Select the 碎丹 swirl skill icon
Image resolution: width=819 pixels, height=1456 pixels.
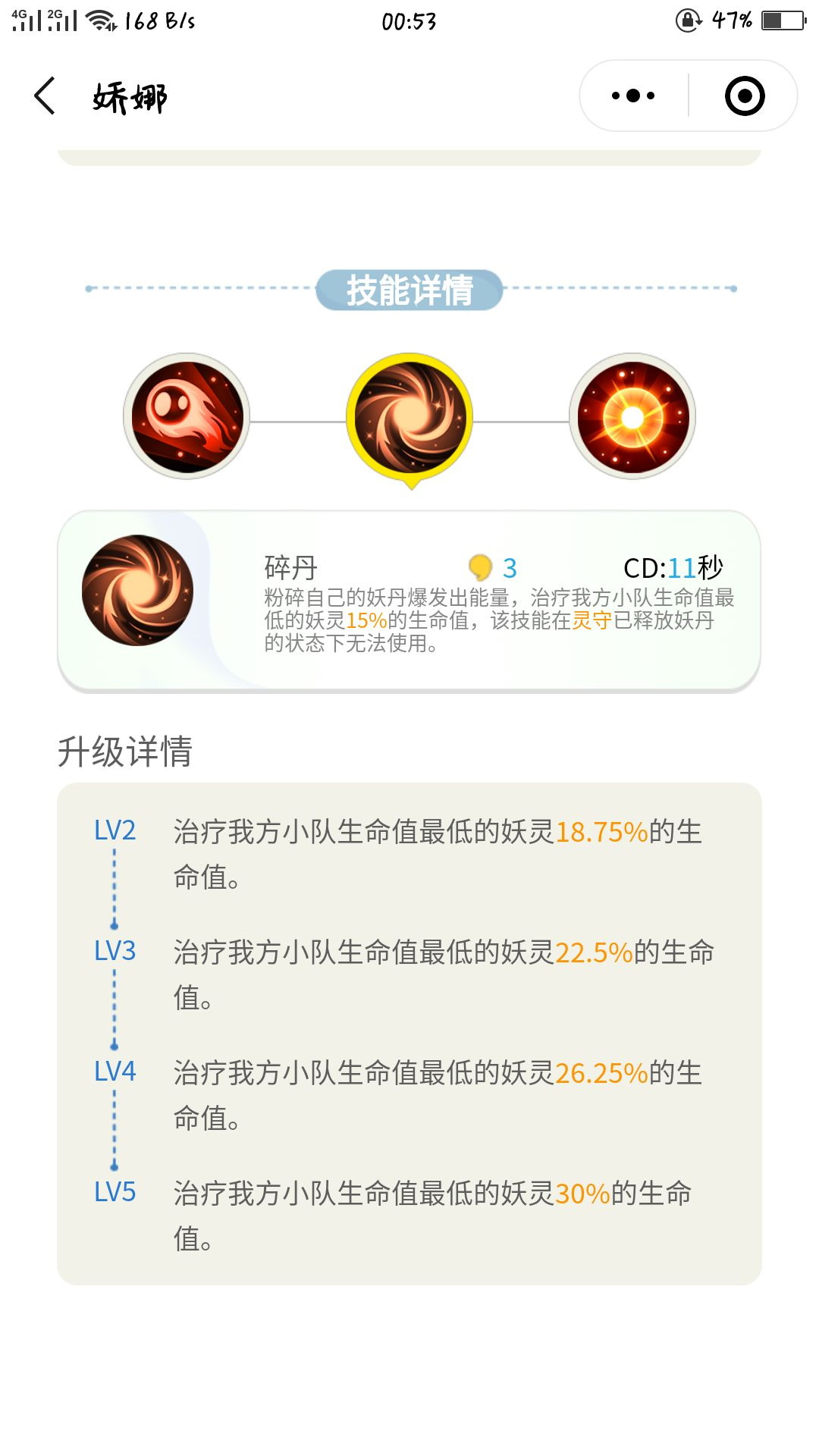click(x=409, y=417)
